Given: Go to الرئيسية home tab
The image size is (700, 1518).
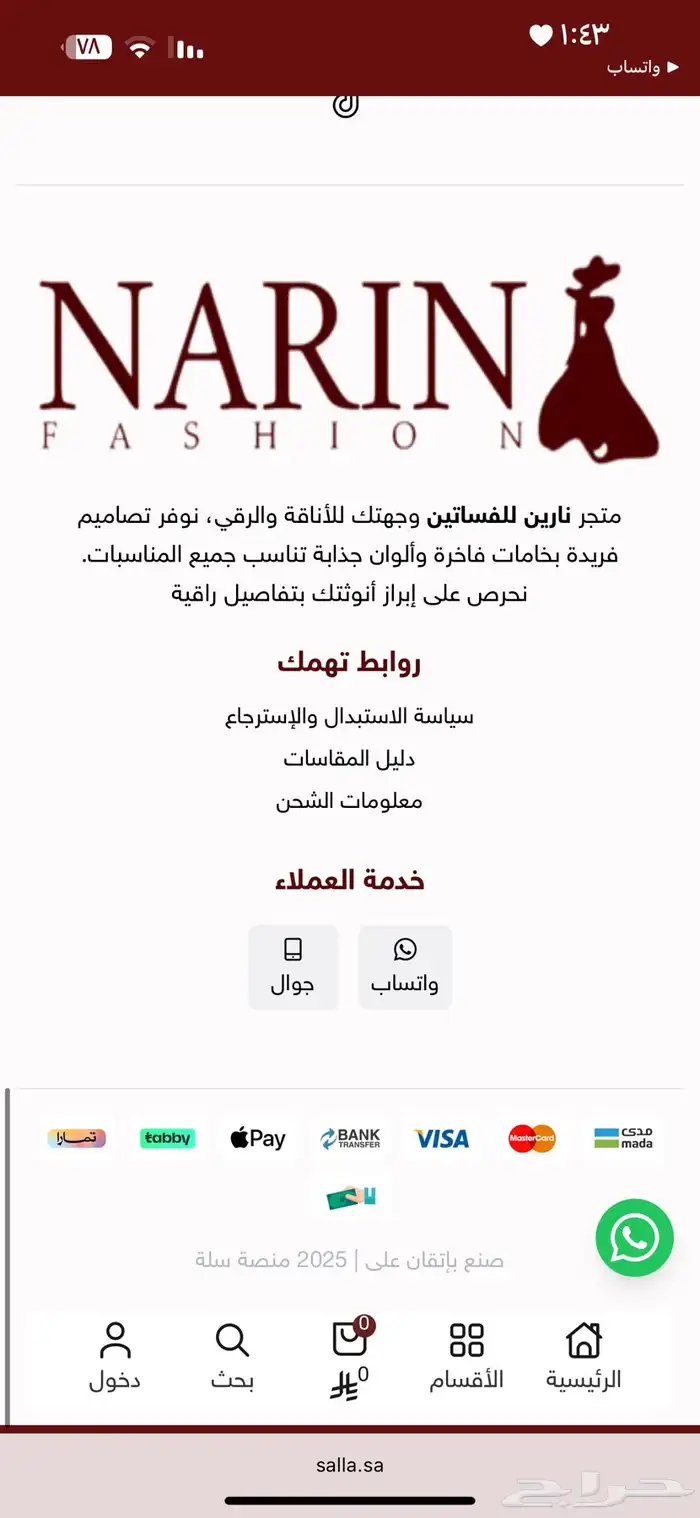Looking at the screenshot, I should [583, 1357].
